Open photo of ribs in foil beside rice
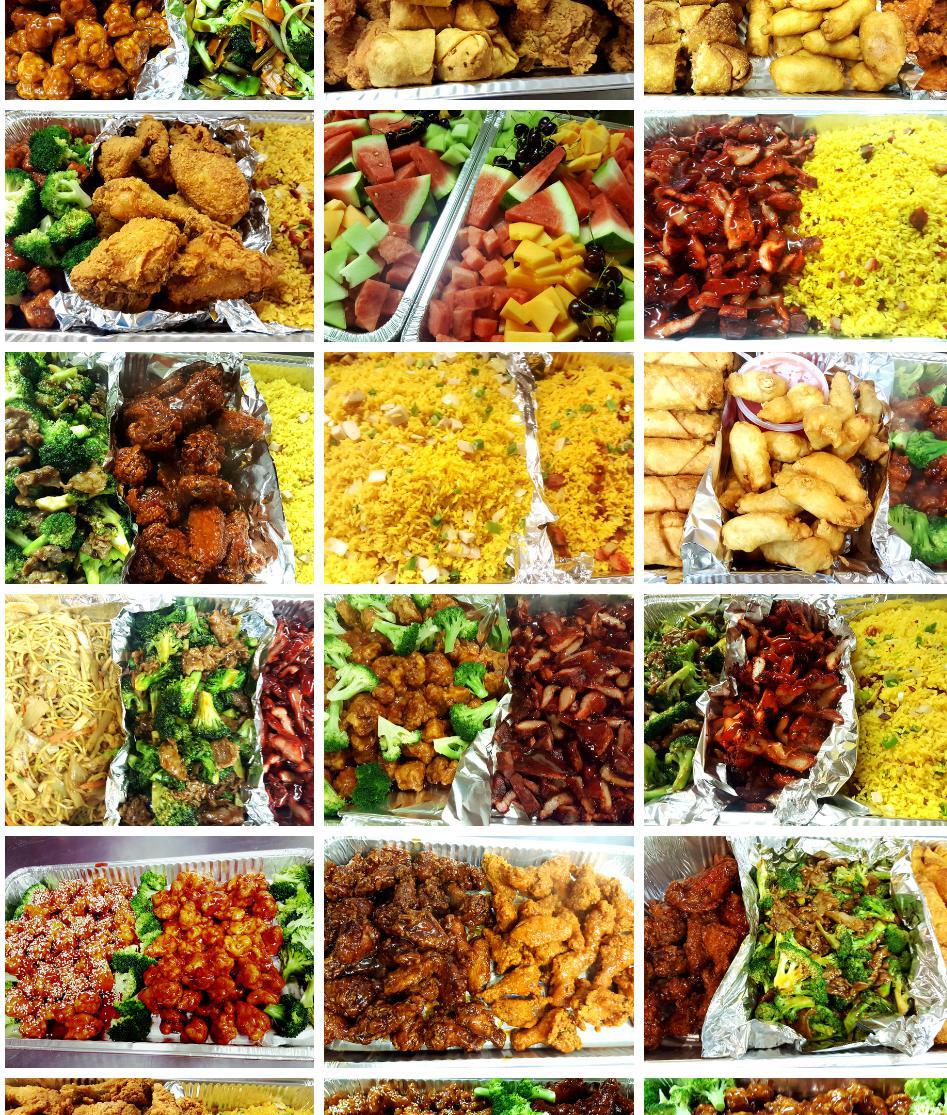The width and height of the screenshot is (947, 1115). click(794, 709)
